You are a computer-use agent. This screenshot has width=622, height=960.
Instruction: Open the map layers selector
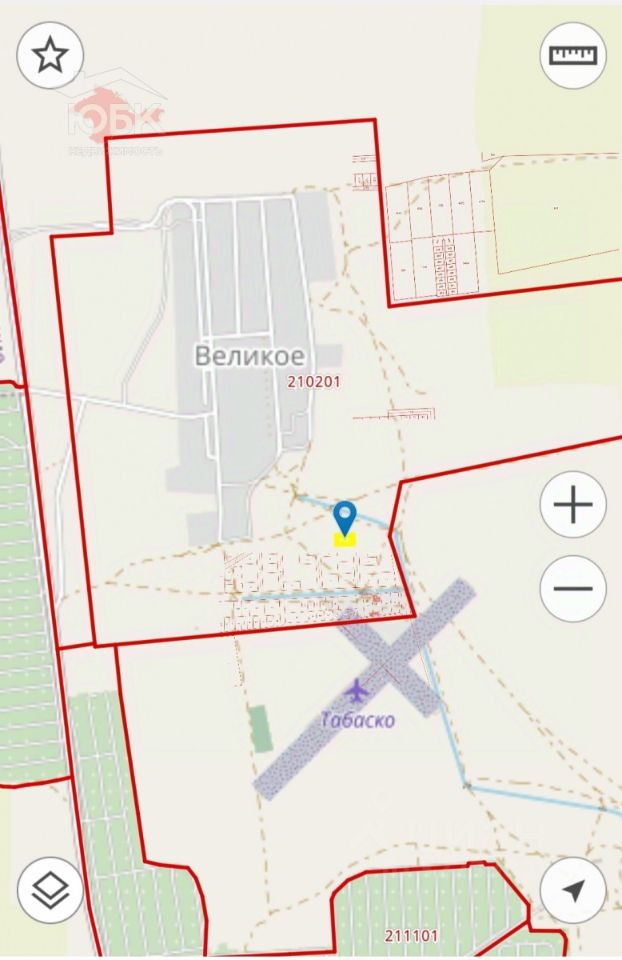tap(50, 888)
